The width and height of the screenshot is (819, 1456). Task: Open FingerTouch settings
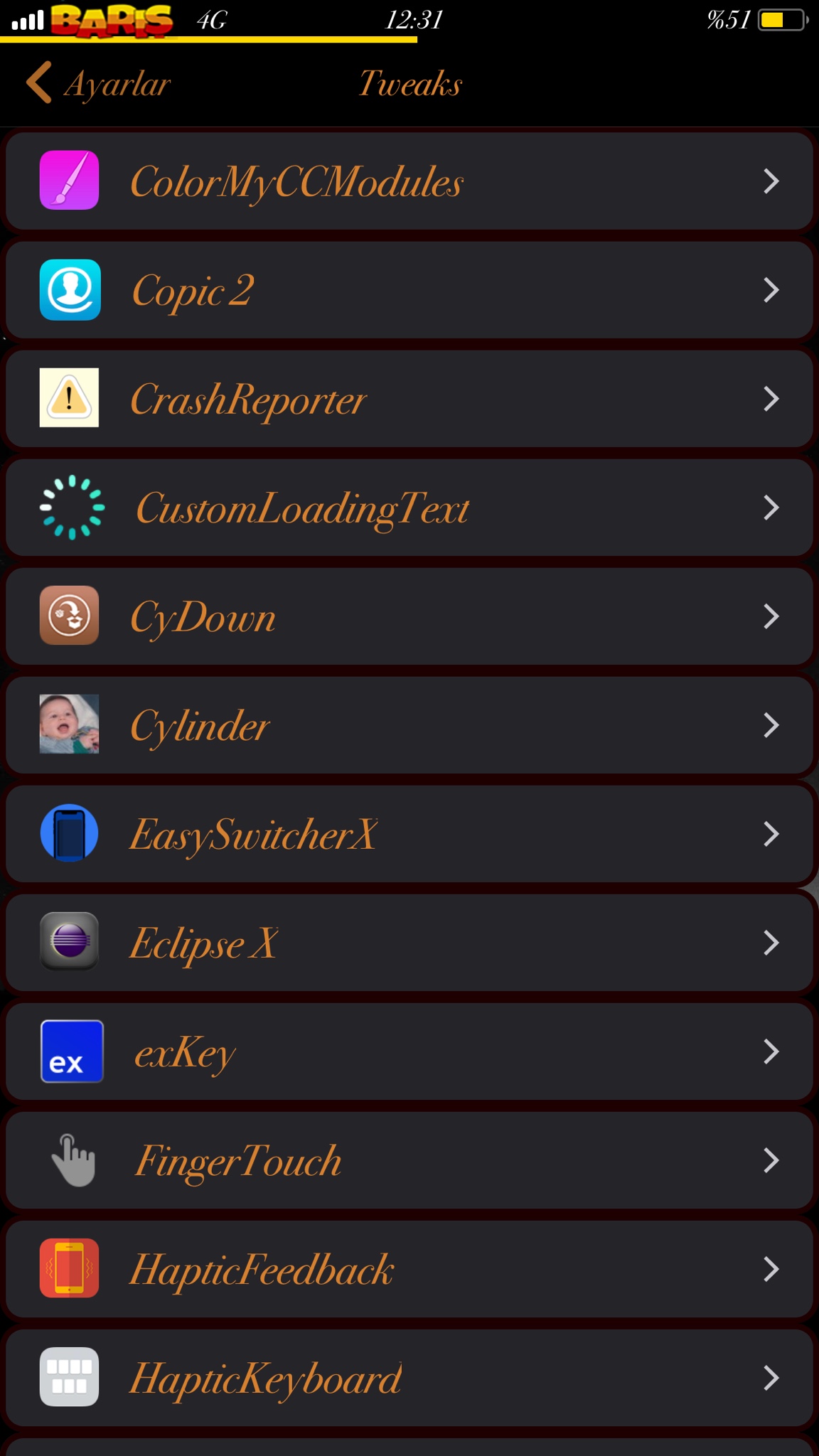coord(409,1160)
